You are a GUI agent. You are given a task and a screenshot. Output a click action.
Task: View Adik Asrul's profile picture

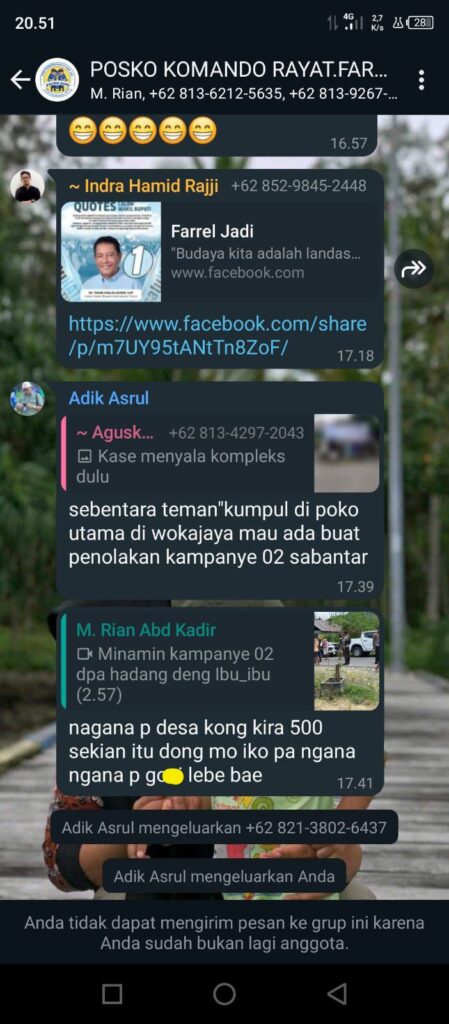click(x=27, y=398)
